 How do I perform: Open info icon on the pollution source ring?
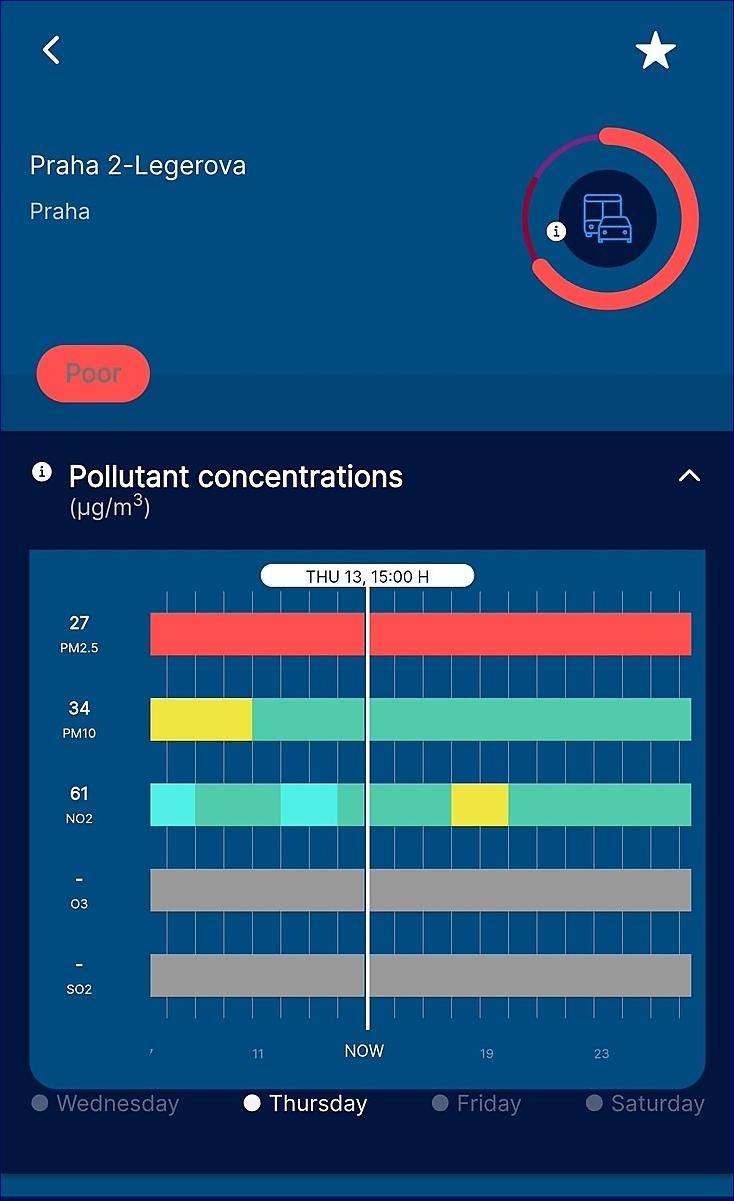pyautogui.click(x=557, y=231)
